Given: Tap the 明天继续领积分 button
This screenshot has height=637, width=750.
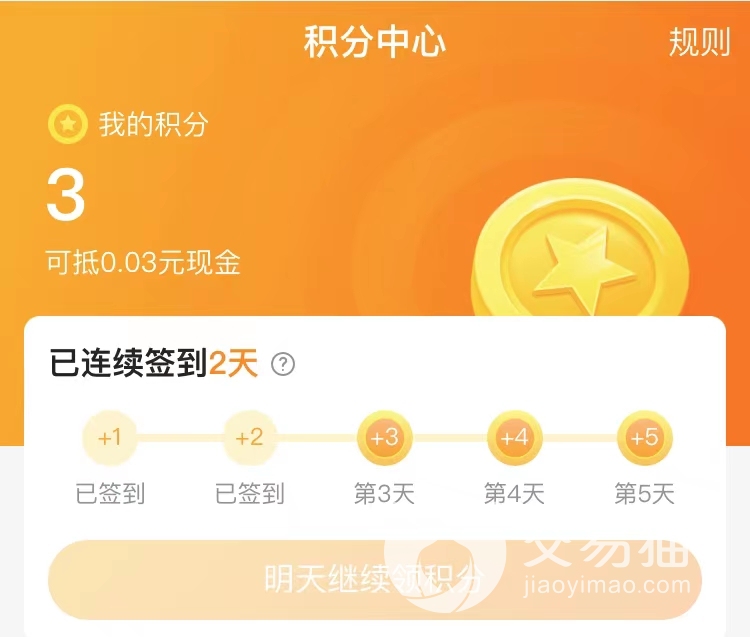Looking at the screenshot, I should tap(374, 580).
